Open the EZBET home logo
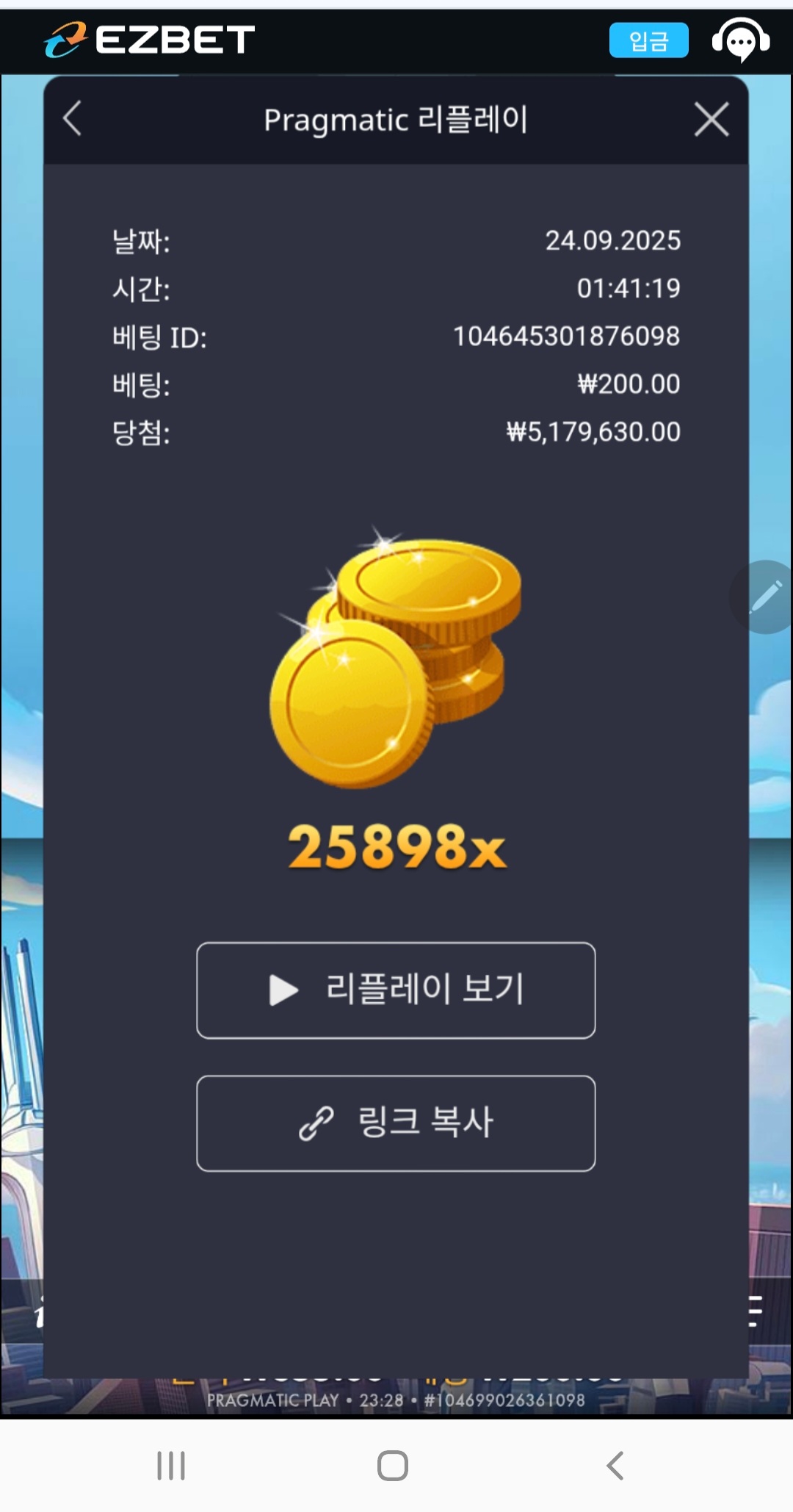Screen dimensions: 793x1512 click(150, 40)
